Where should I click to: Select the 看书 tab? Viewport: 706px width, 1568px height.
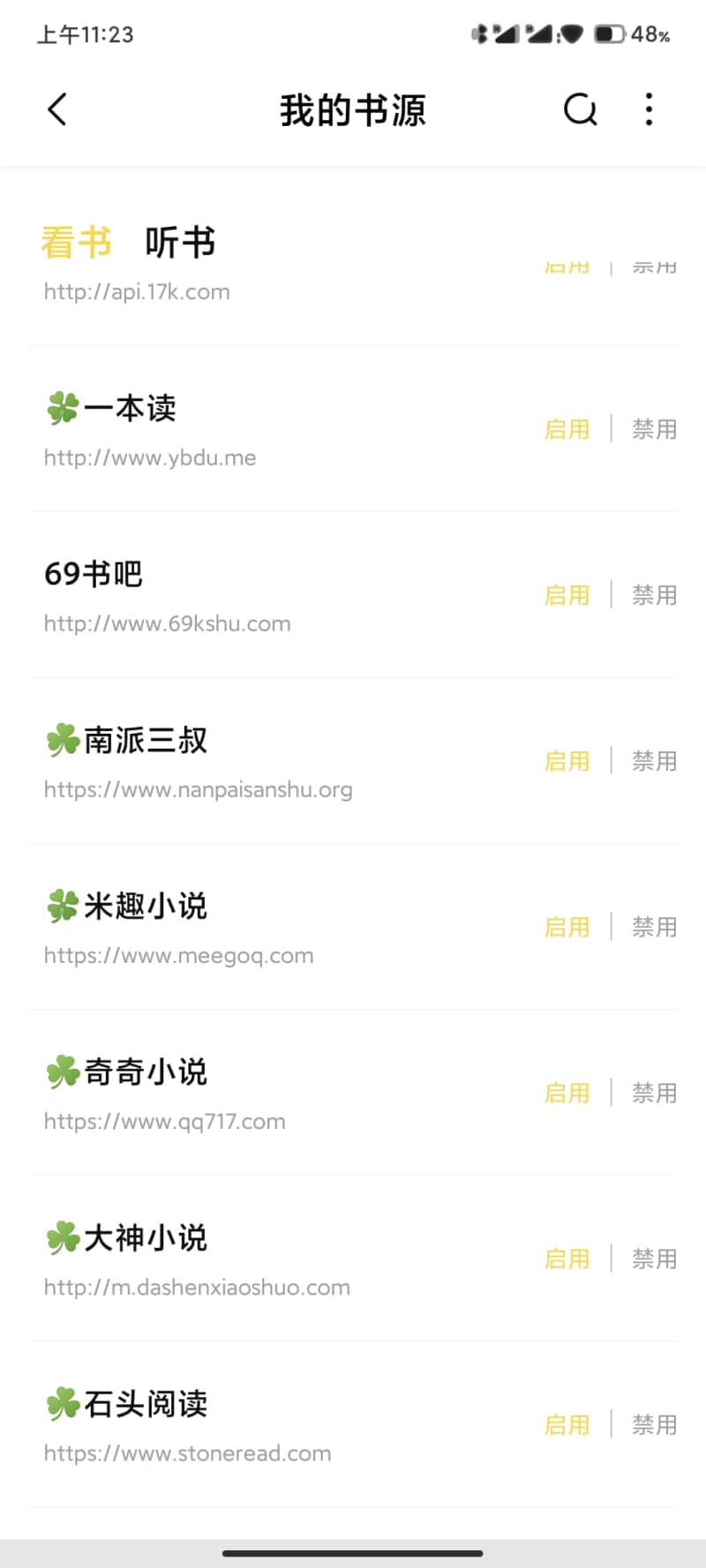76,243
